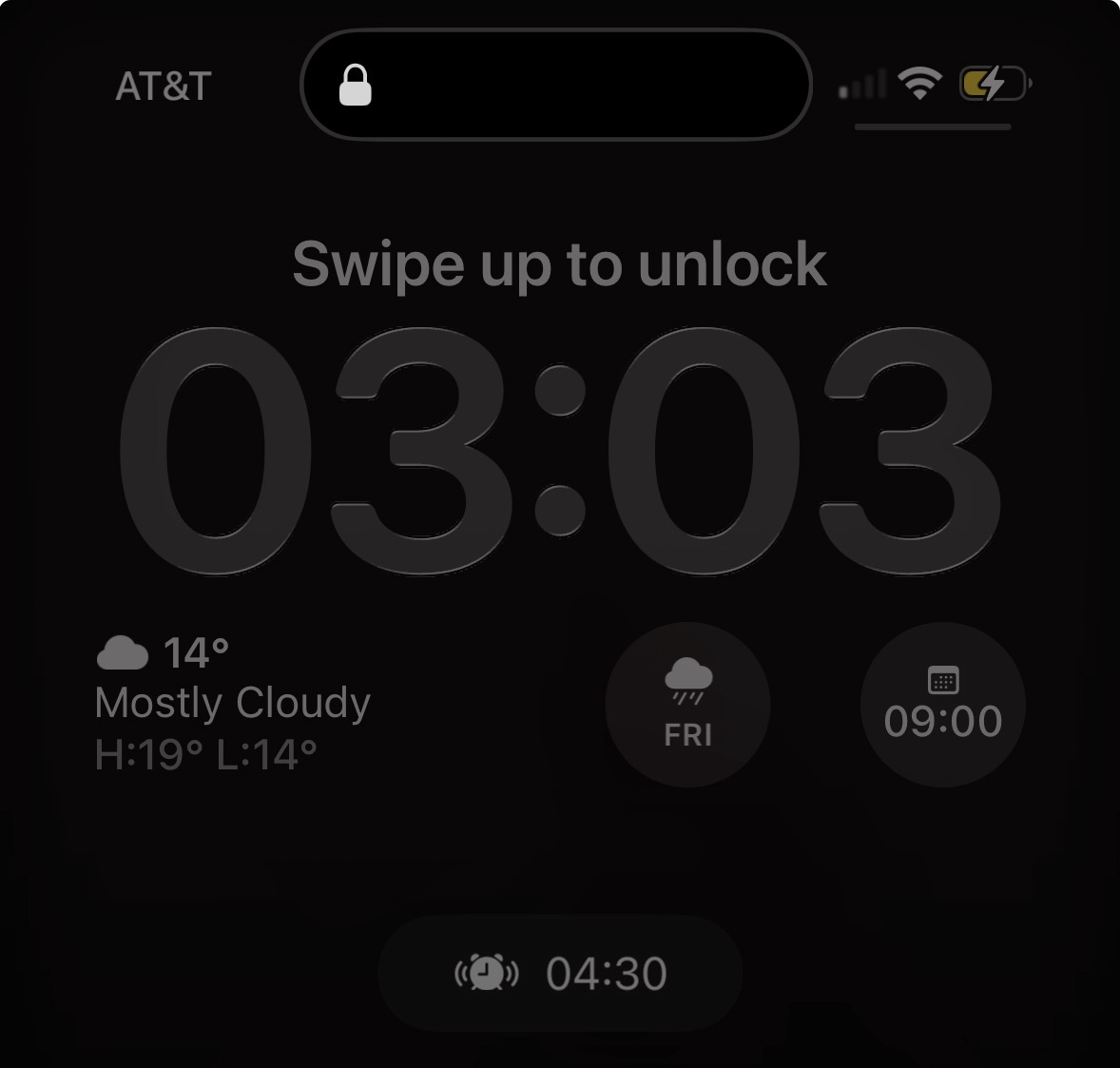This screenshot has height=1068, width=1120.
Task: Open the Mostly Cloudy weather widget
Action: [233, 704]
